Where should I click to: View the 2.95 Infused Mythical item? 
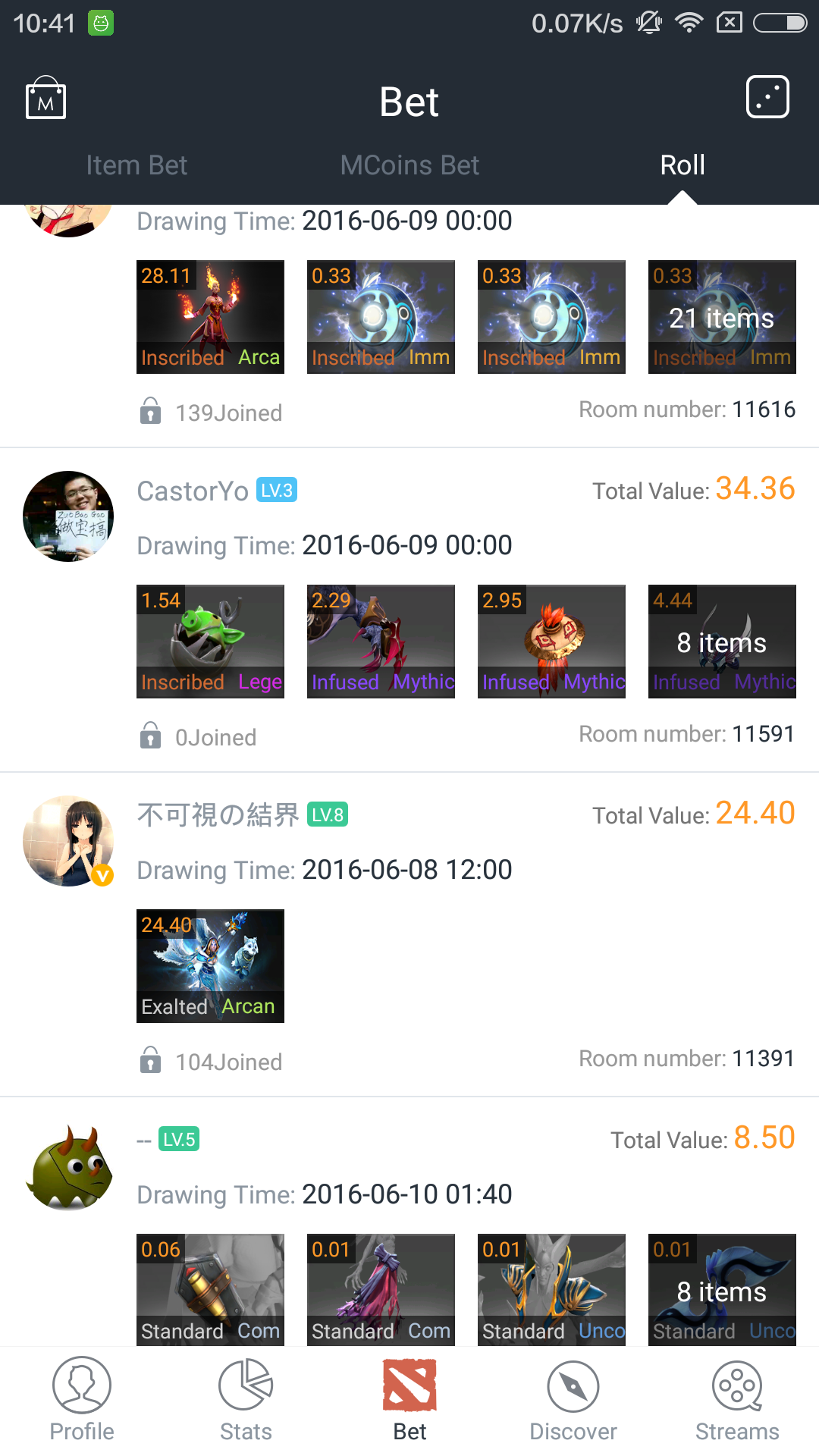(551, 642)
